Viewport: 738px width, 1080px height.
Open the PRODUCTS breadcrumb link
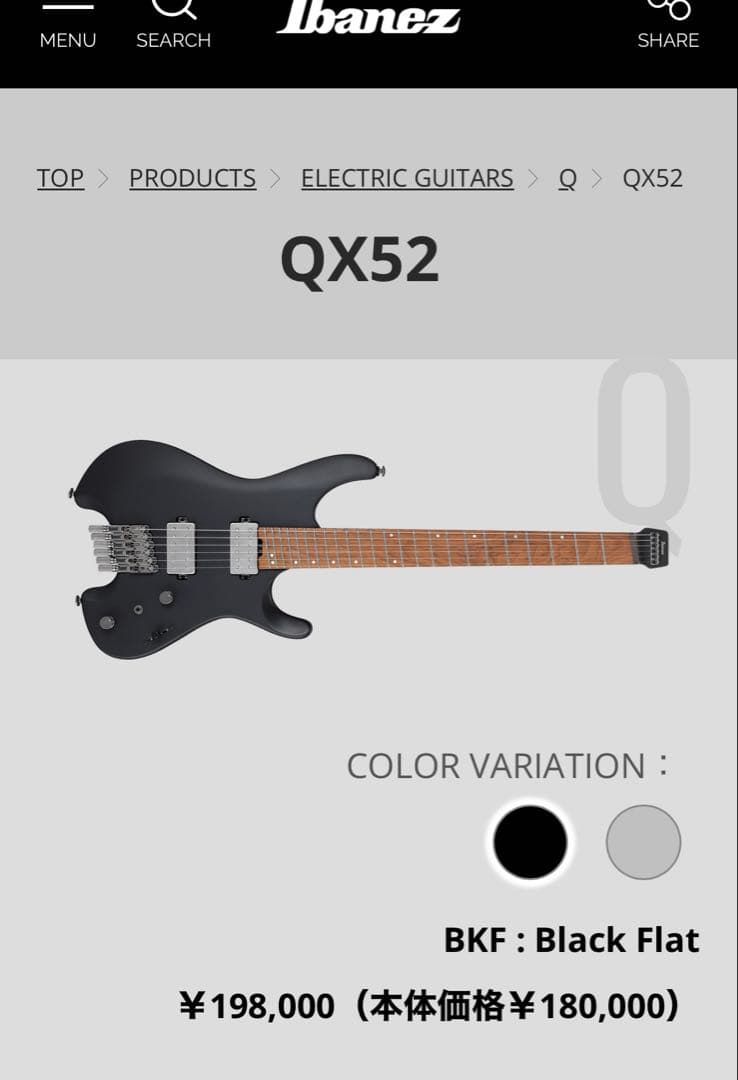pyautogui.click(x=191, y=178)
